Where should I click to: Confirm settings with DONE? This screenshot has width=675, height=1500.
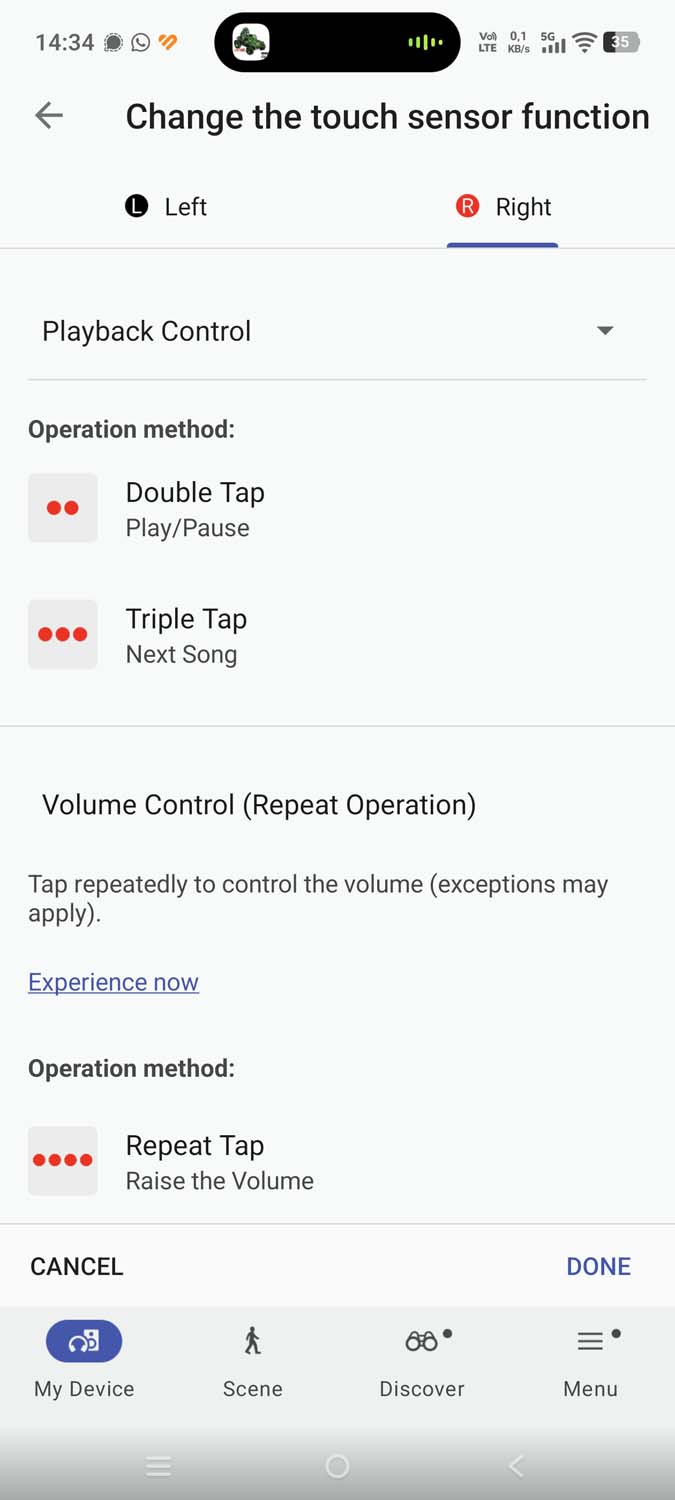pos(598,1266)
